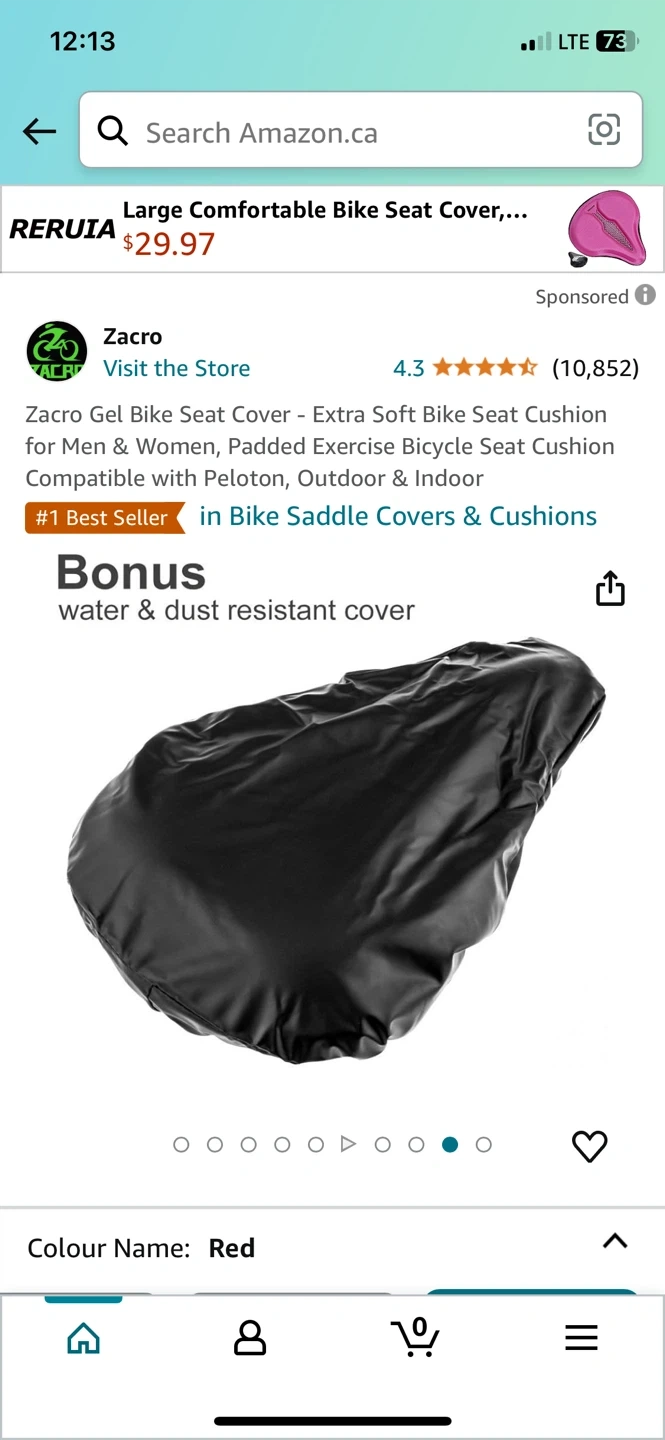Viewport: 665px width, 1440px height.
Task: Open the 10,852 customer ratings
Action: pyautogui.click(x=595, y=368)
